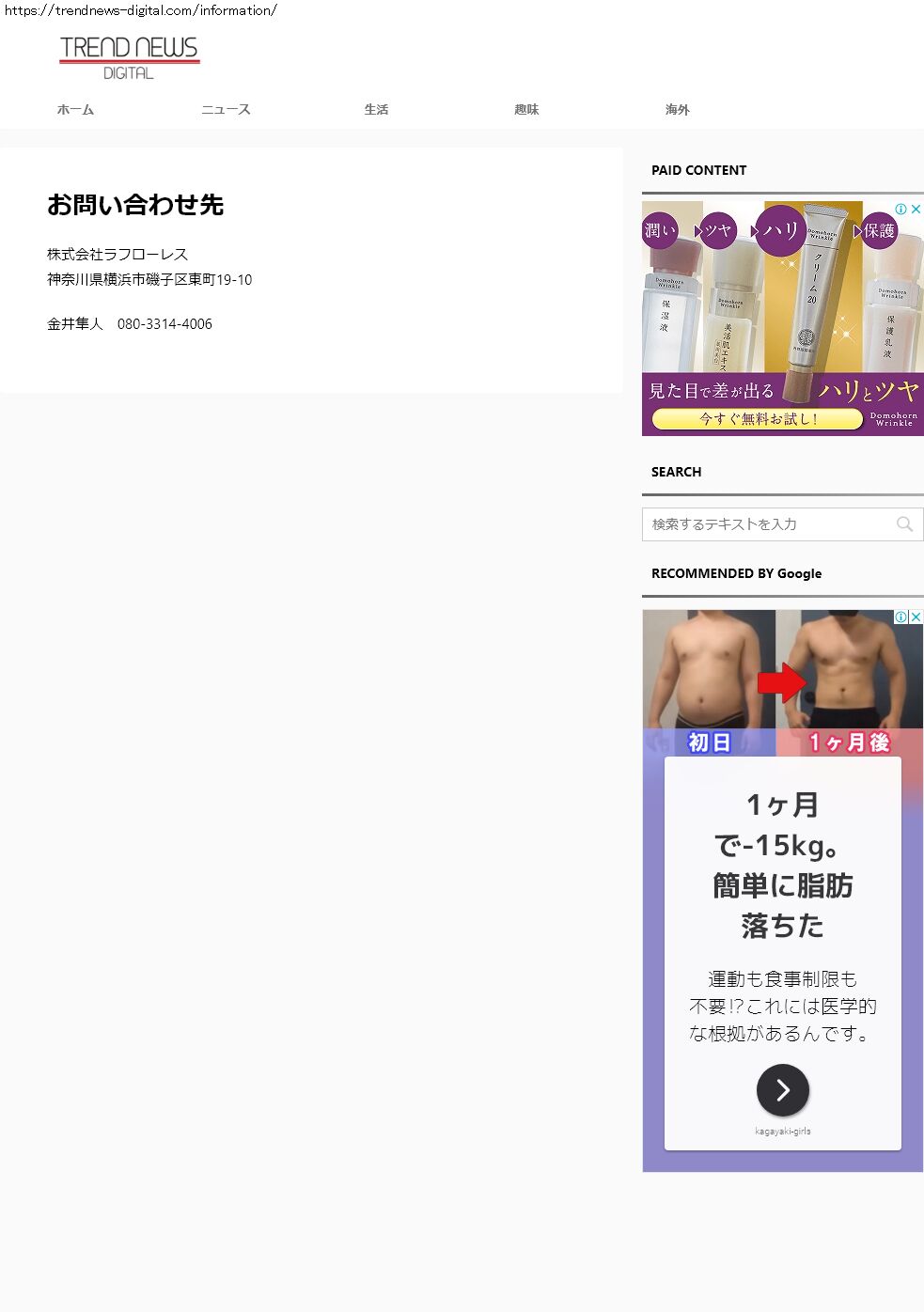Screen dimensions: 924x1312
Task: Tap the arrow button in diet ad
Action: click(x=782, y=1089)
